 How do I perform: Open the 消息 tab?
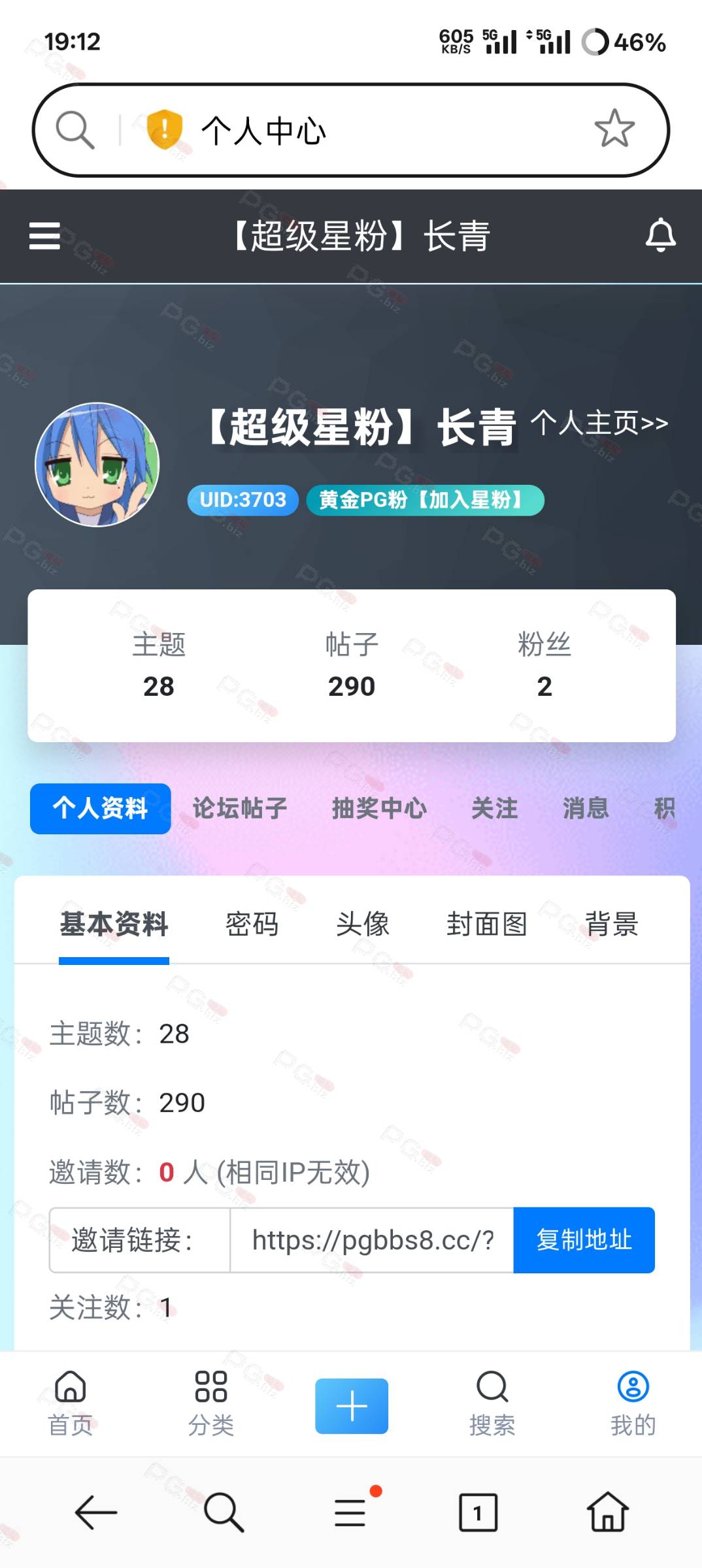(586, 808)
